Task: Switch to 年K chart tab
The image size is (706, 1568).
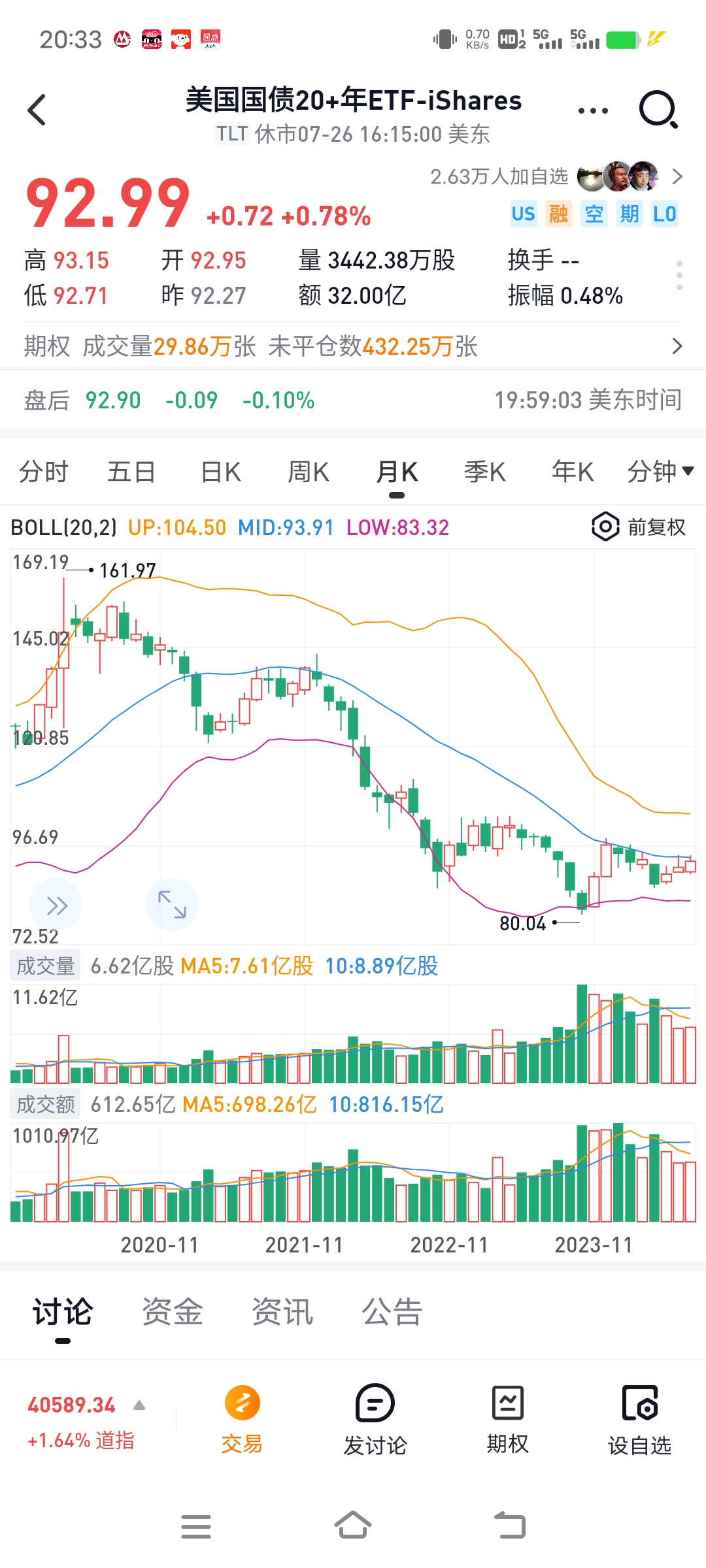Action: pos(572,472)
